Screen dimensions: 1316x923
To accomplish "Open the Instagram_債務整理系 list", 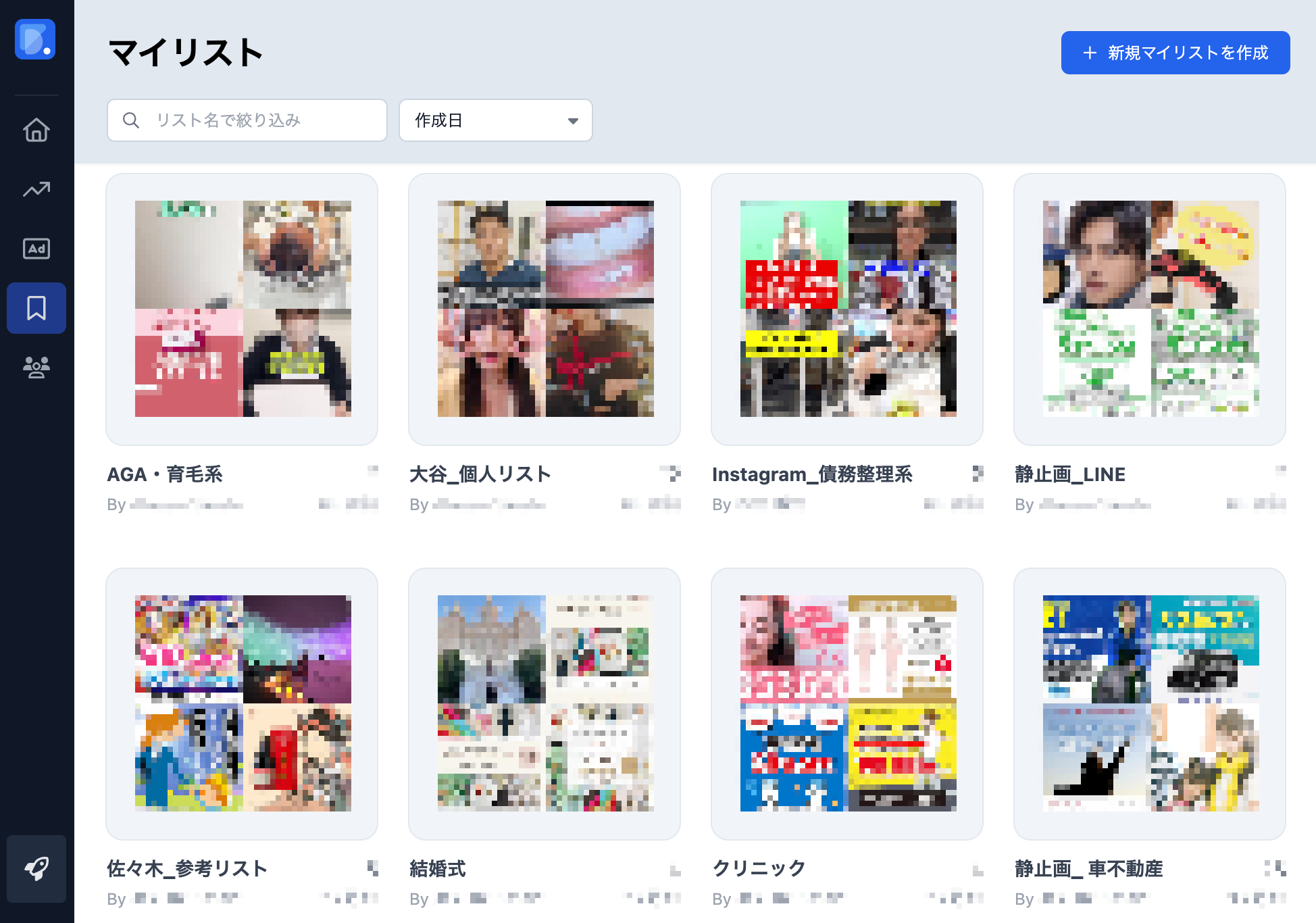I will pyautogui.click(x=847, y=309).
